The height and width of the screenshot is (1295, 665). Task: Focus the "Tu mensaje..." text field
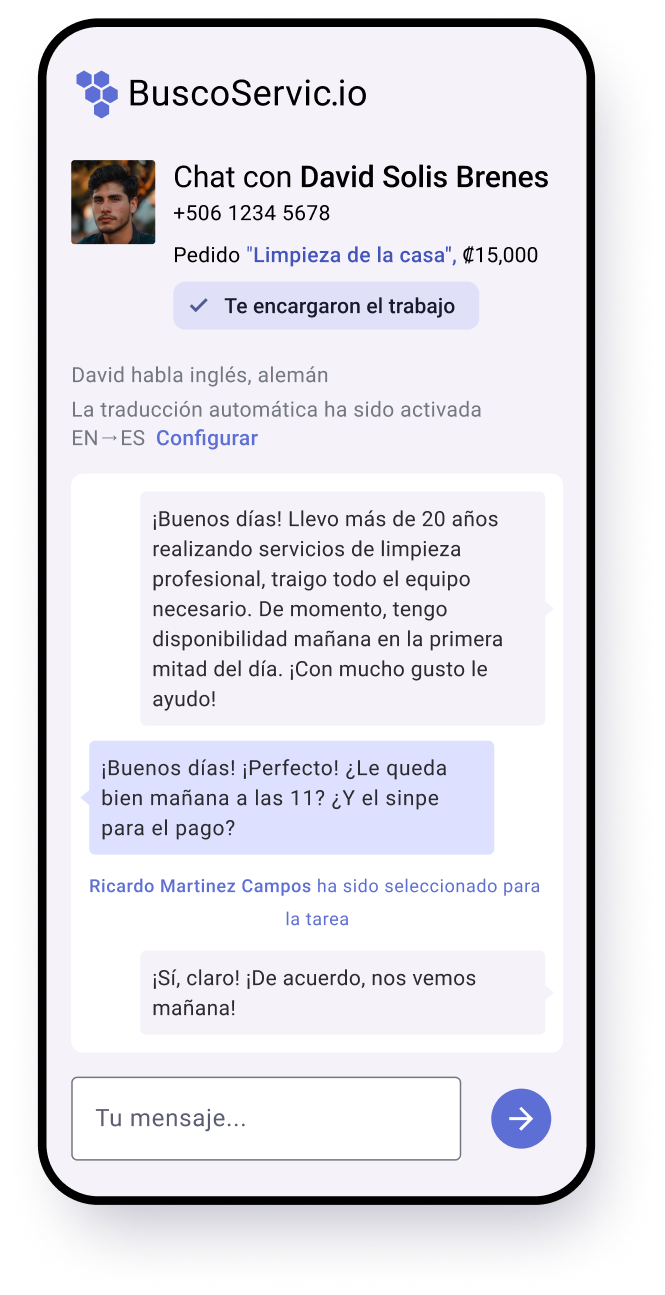[x=266, y=1118]
